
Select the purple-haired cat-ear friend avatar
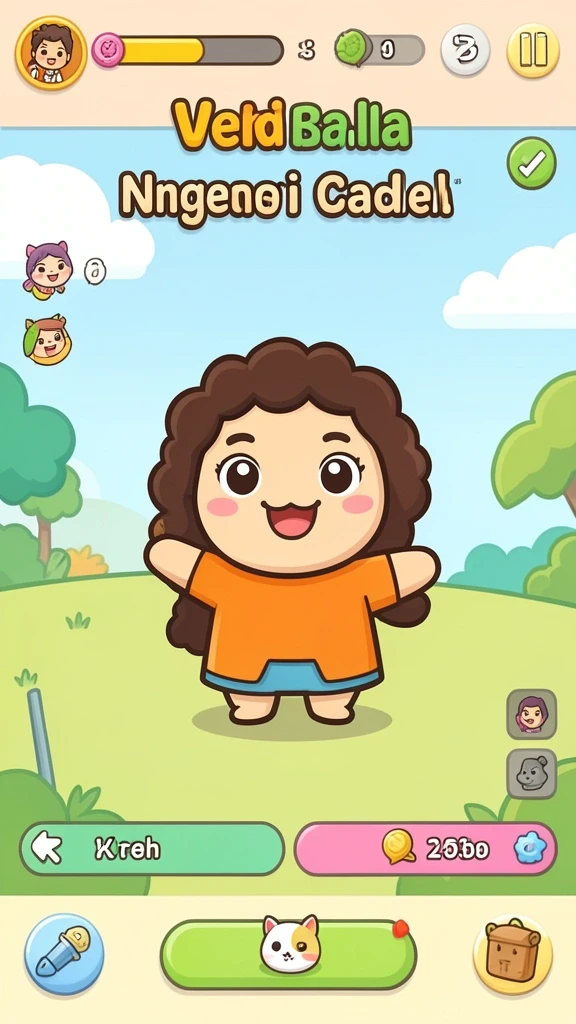48,269
